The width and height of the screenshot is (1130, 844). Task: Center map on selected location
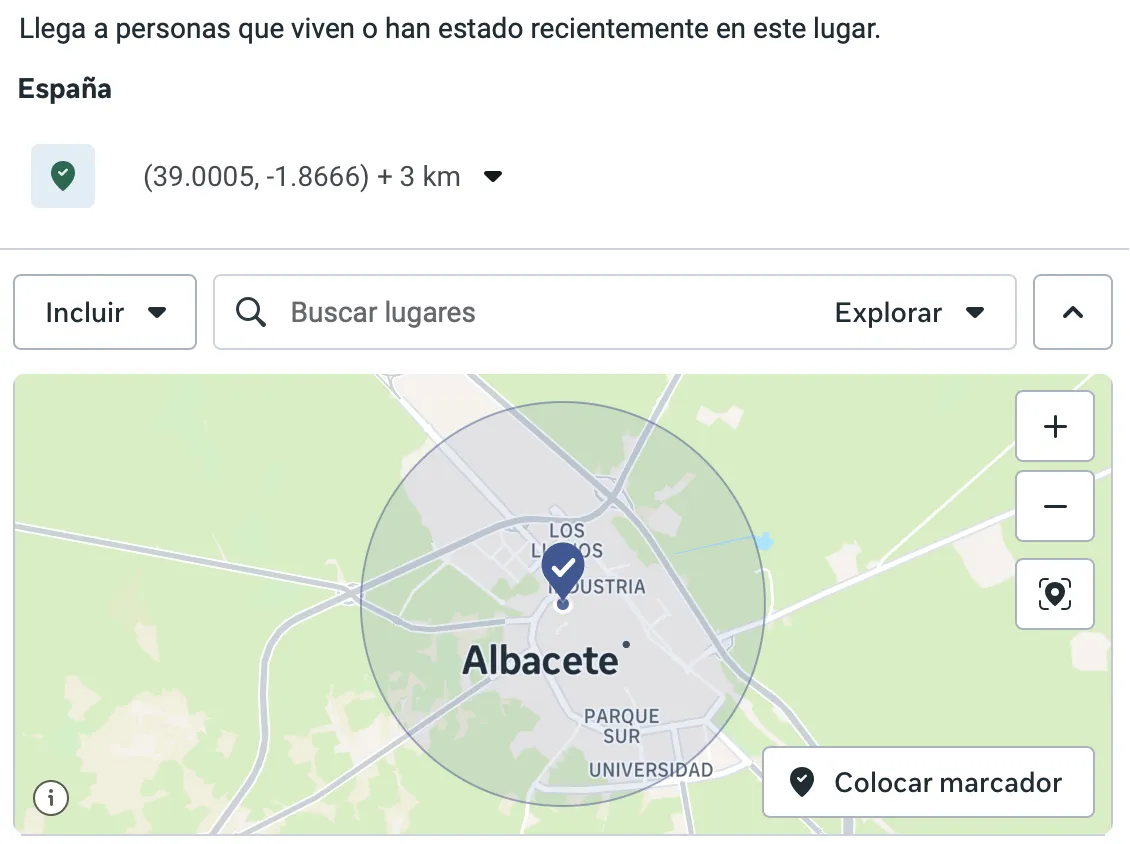click(1055, 594)
